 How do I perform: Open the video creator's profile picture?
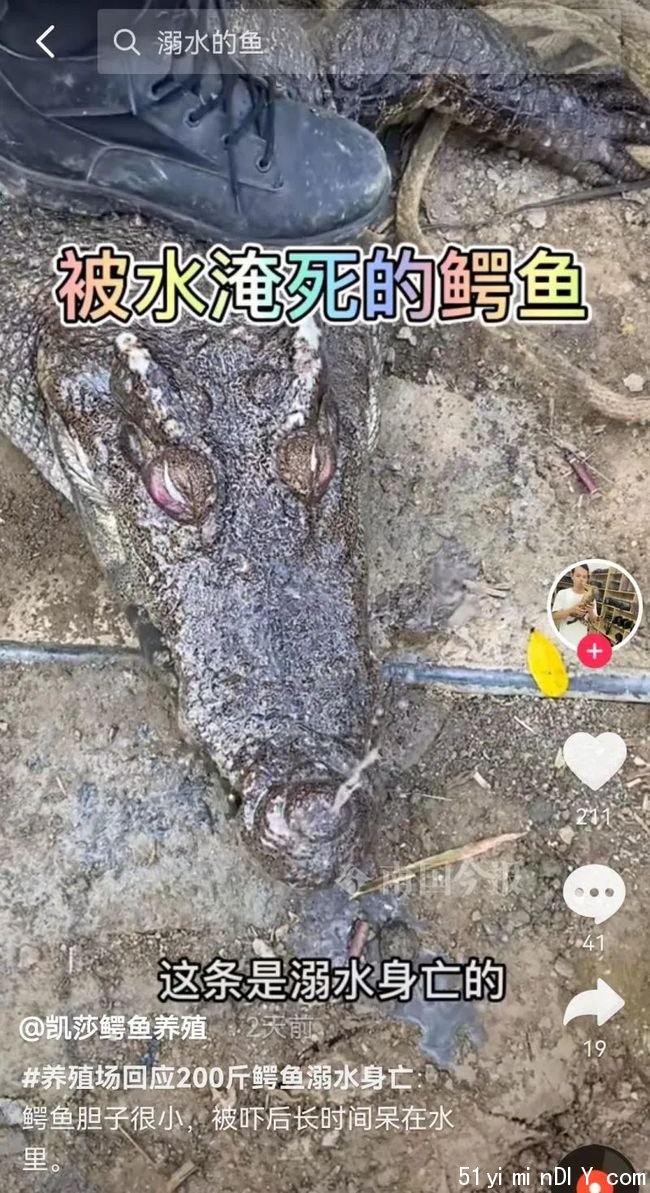[594, 603]
